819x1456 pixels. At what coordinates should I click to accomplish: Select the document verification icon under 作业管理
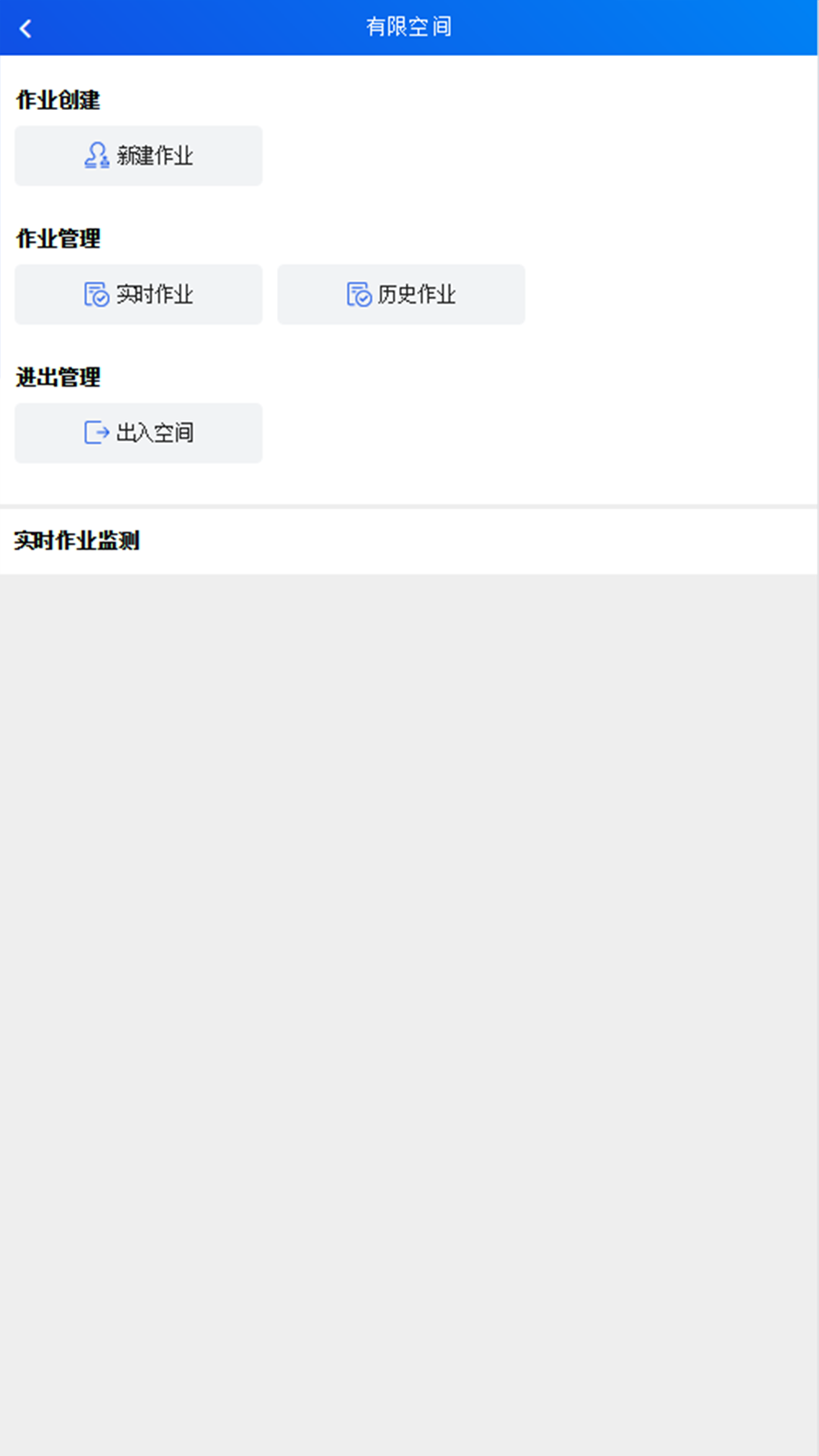(x=96, y=294)
